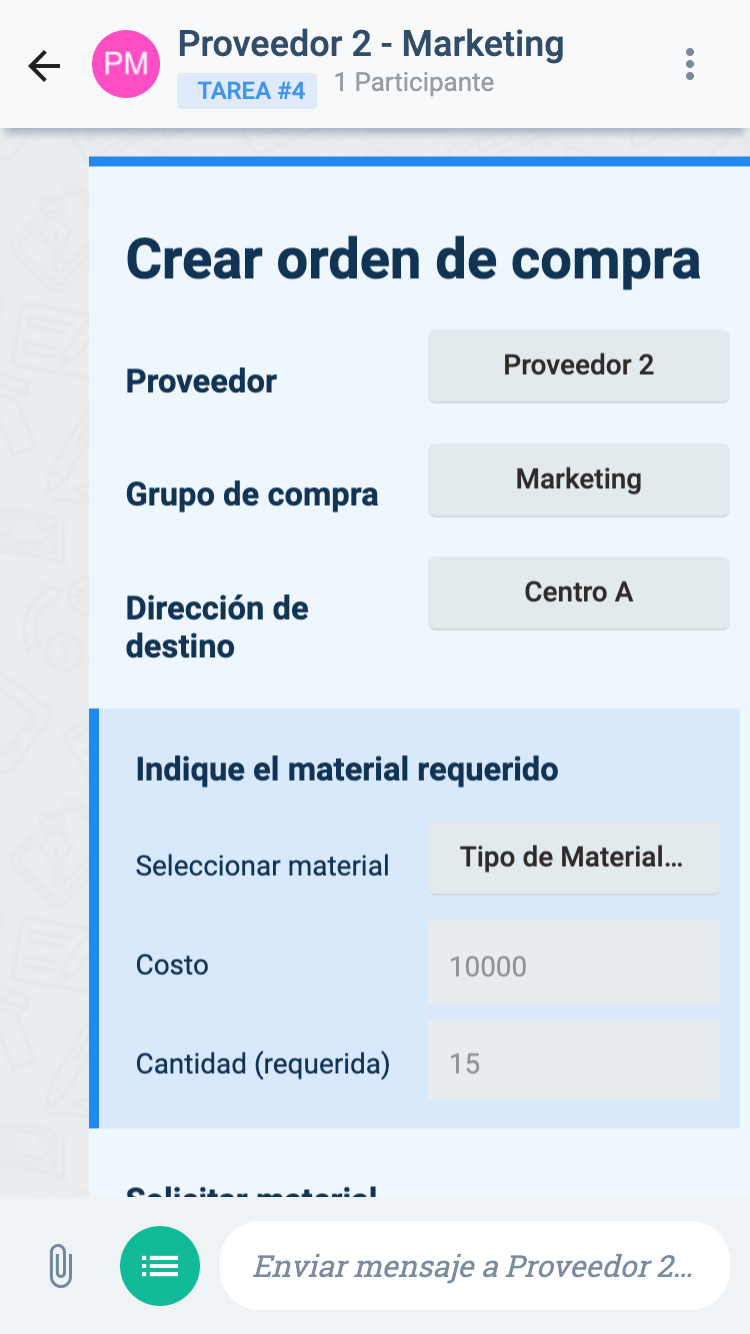The width and height of the screenshot is (750, 1334).
Task: Choose Tipo de Material option
Action: (573, 858)
